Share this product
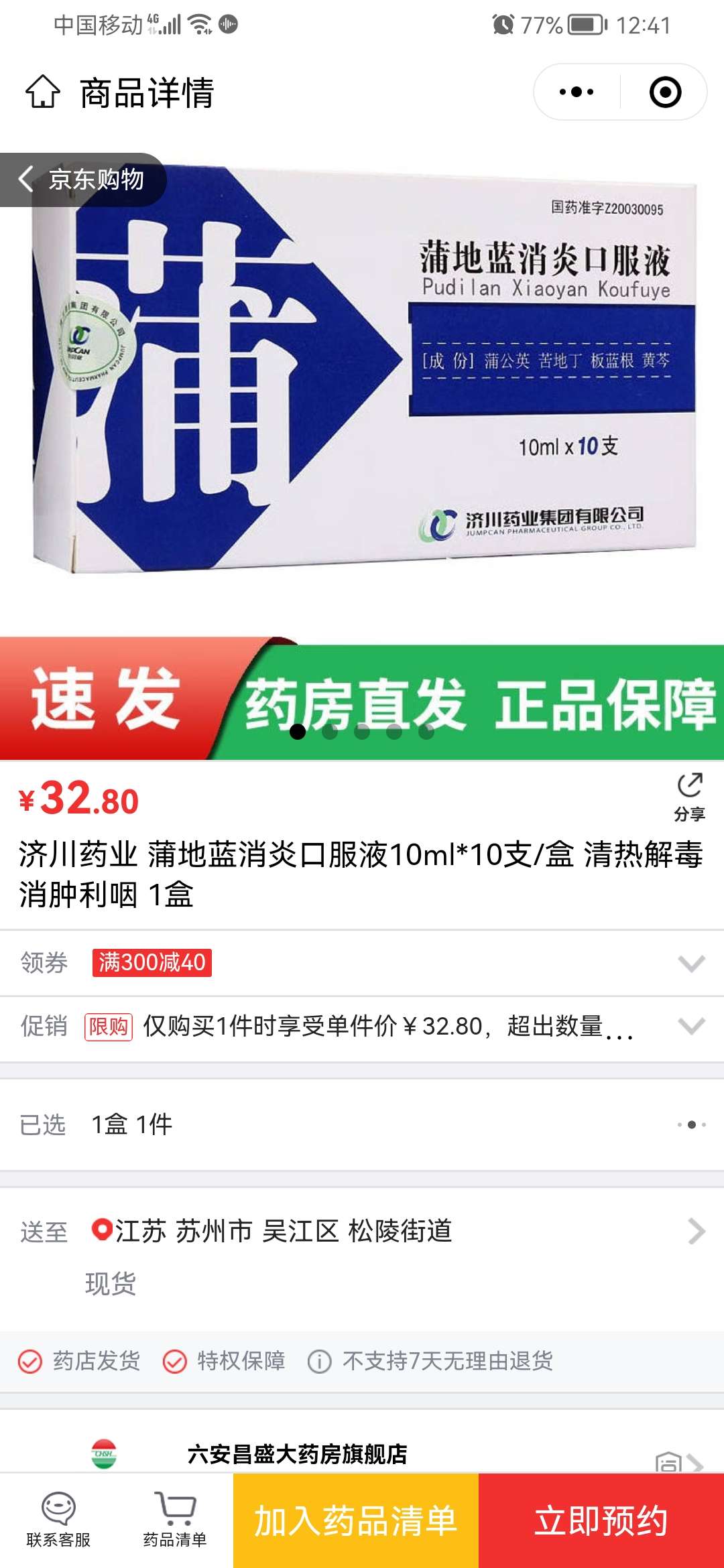The height and width of the screenshot is (1568, 724). 689,796
